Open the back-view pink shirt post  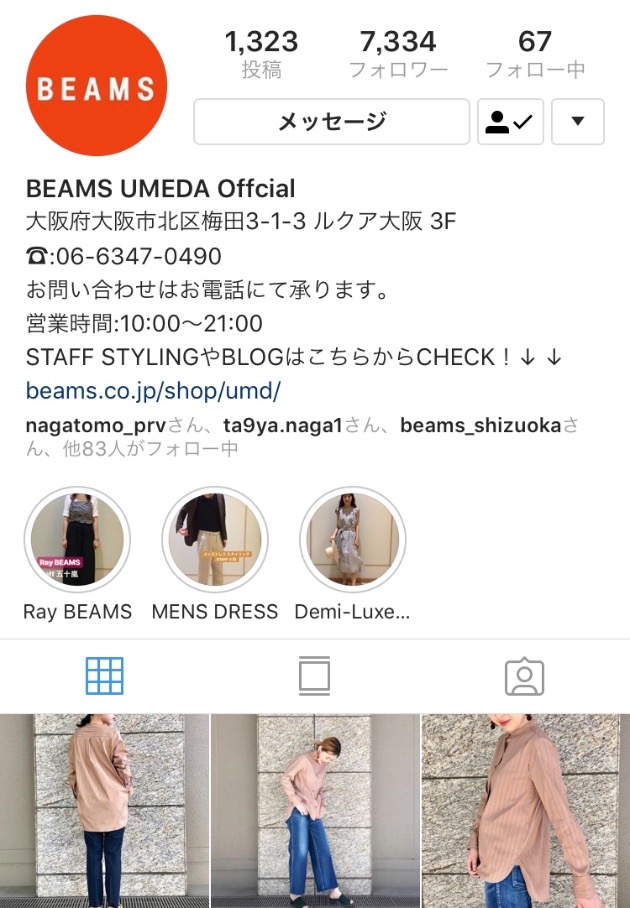pos(104,810)
